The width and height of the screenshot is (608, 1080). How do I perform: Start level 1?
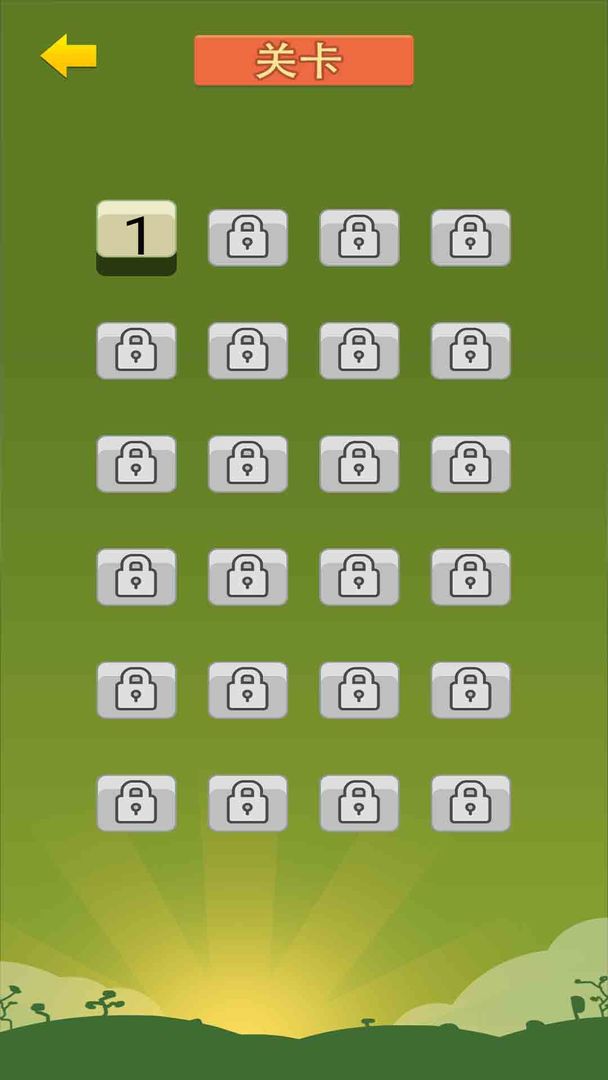136,237
